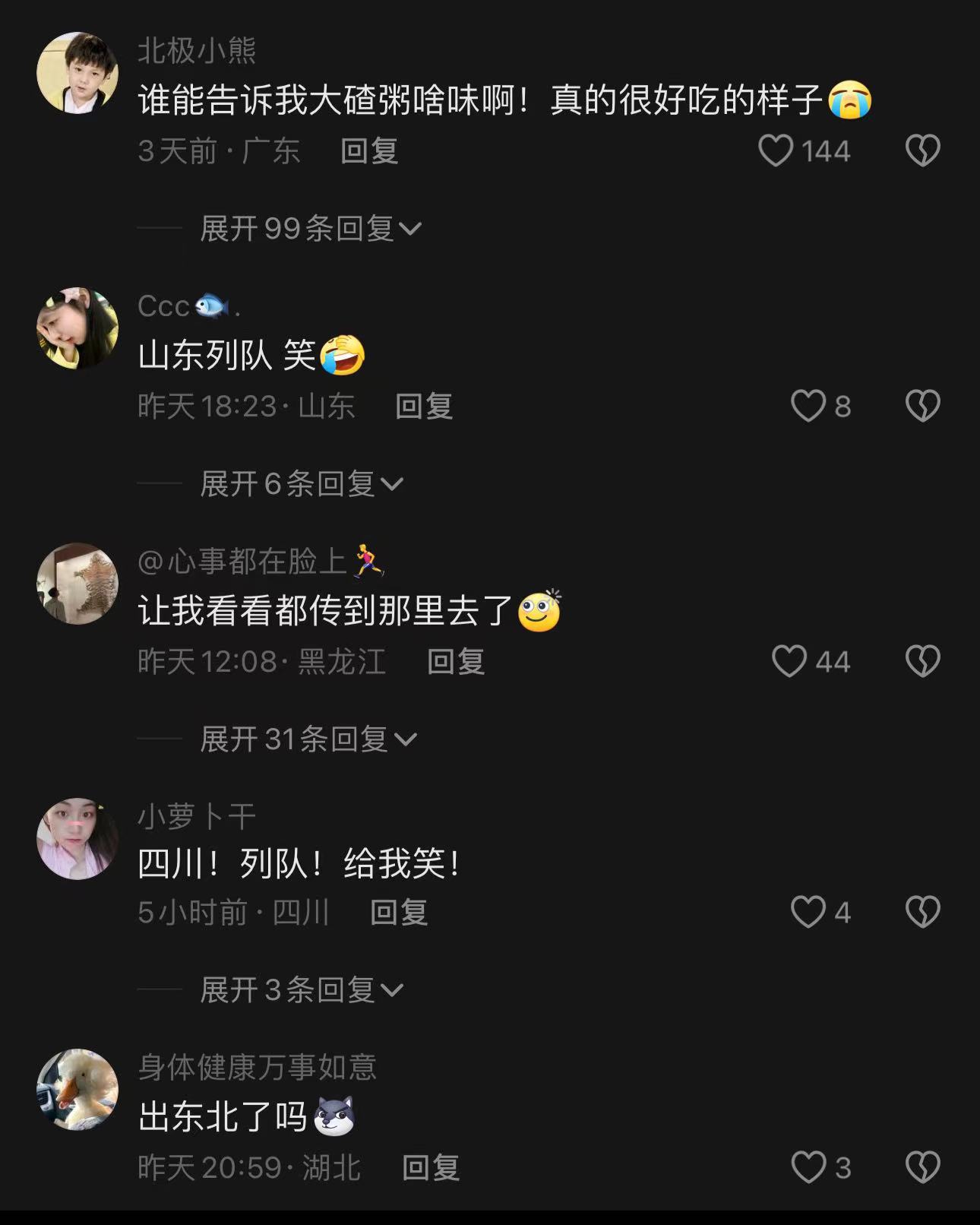Viewport: 980px width, 1225px height.
Task: Like the 山东列队 comment
Action: 808,406
